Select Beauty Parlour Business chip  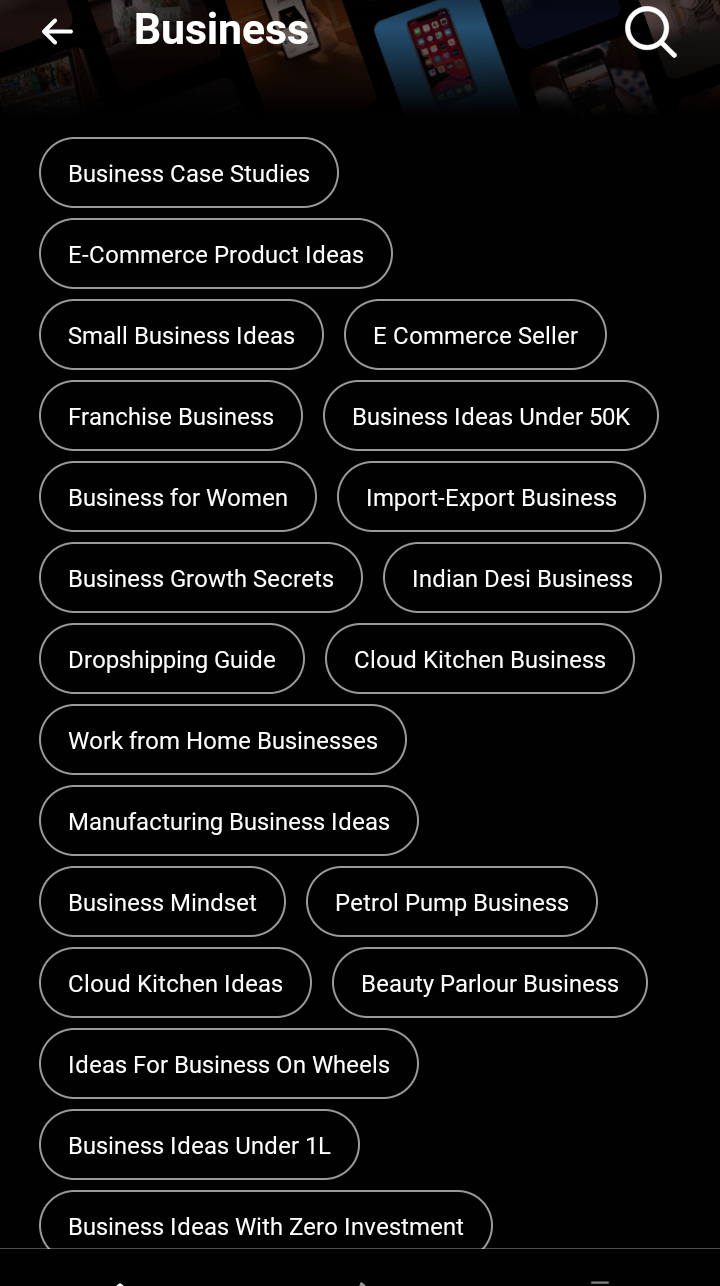click(x=490, y=983)
